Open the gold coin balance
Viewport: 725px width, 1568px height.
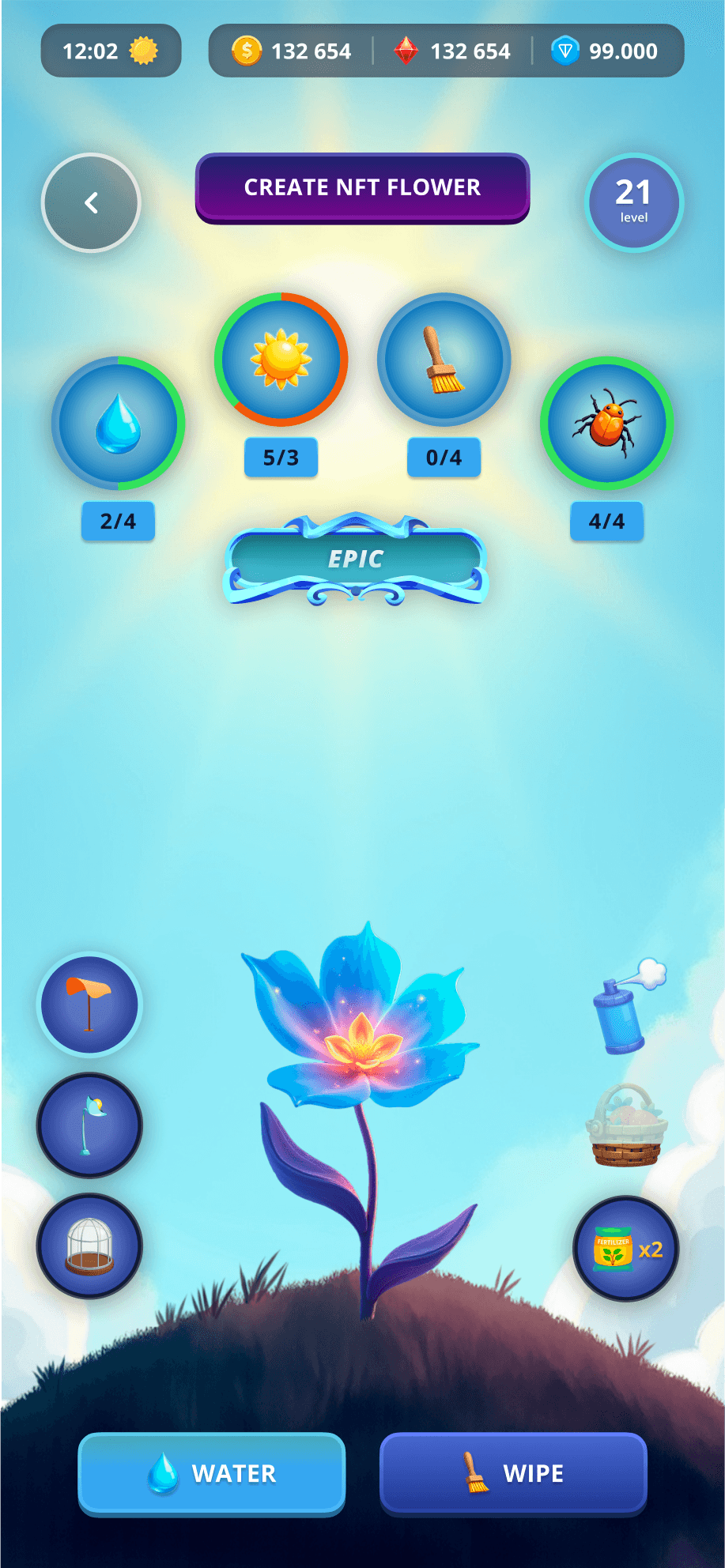pos(292,51)
